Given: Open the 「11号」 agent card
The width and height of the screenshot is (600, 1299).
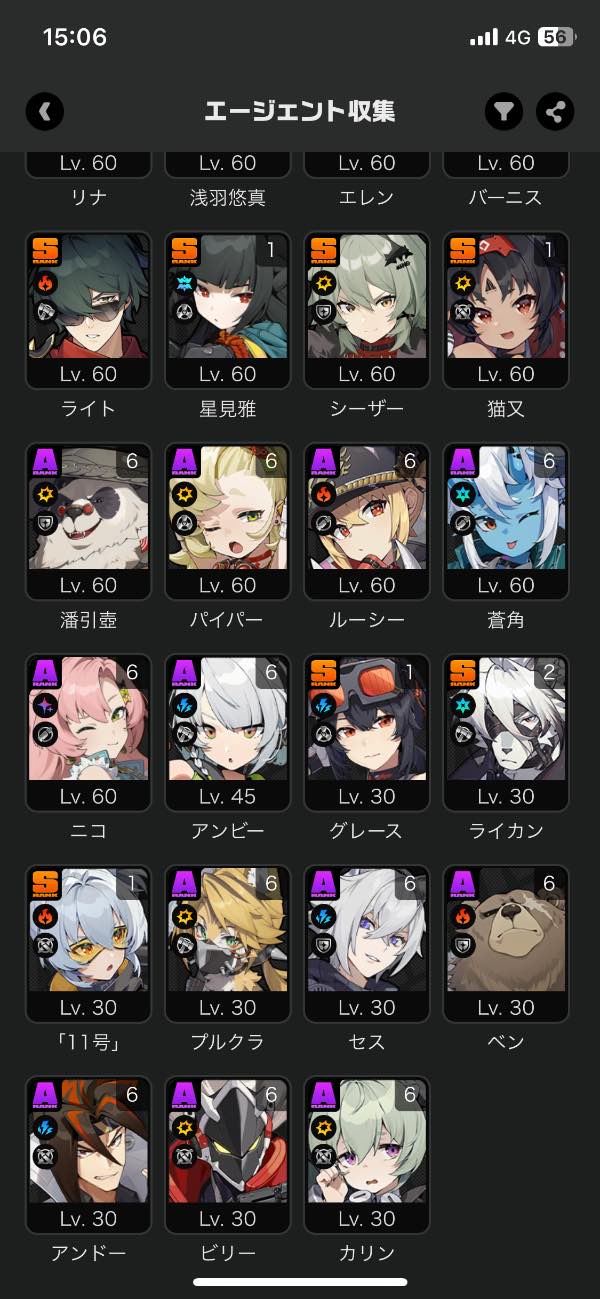Looking at the screenshot, I should tap(88, 944).
